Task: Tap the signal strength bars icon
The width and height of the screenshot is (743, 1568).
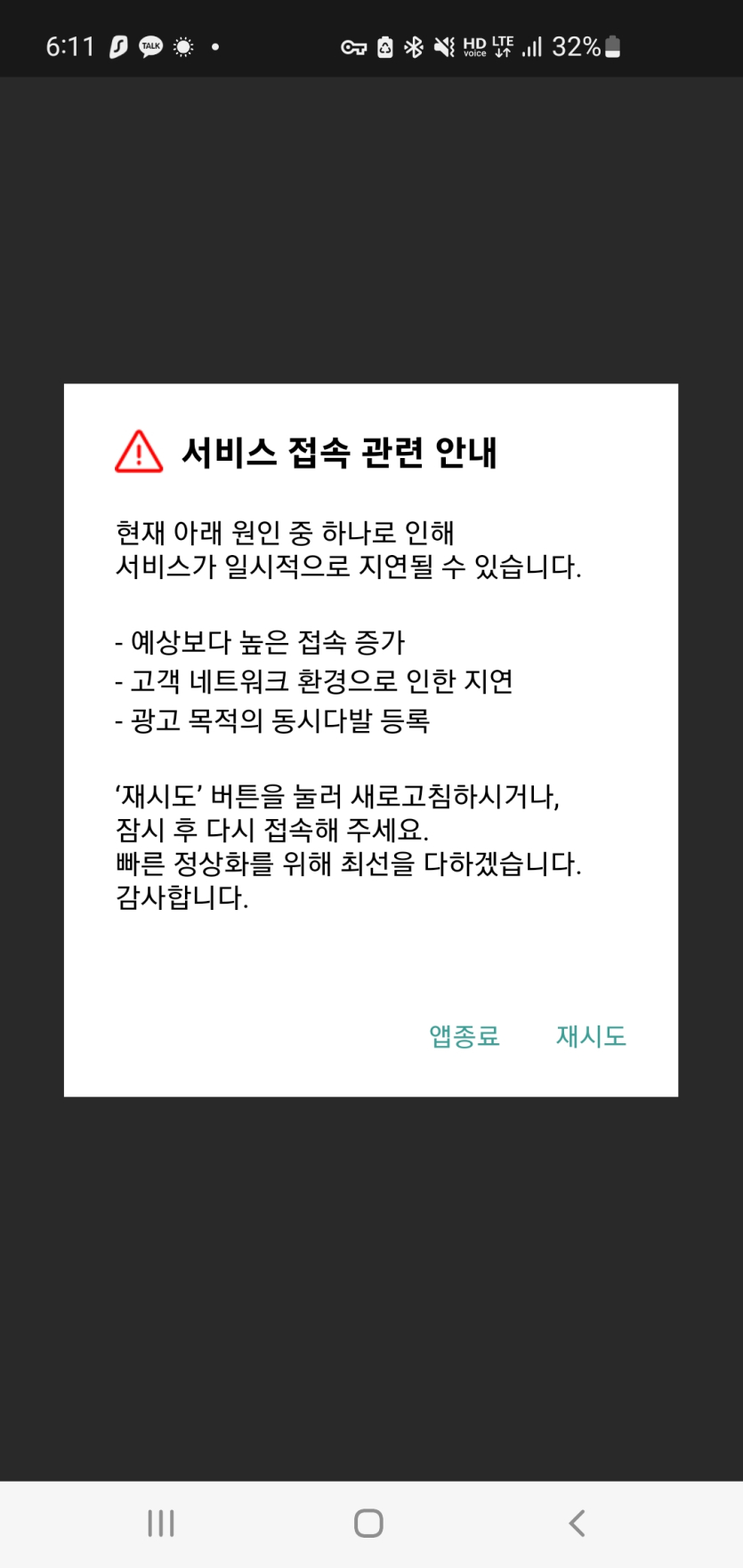Action: (532, 45)
